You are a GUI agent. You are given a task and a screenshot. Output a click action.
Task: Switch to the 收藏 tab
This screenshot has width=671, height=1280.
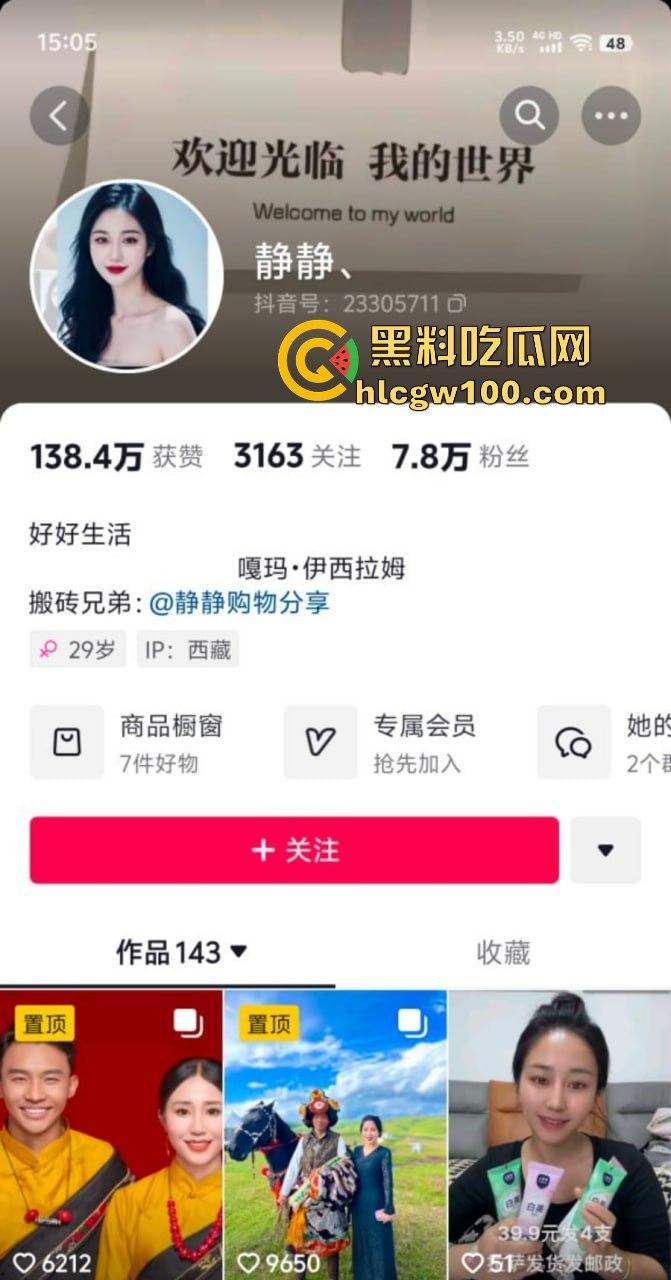[x=503, y=952]
